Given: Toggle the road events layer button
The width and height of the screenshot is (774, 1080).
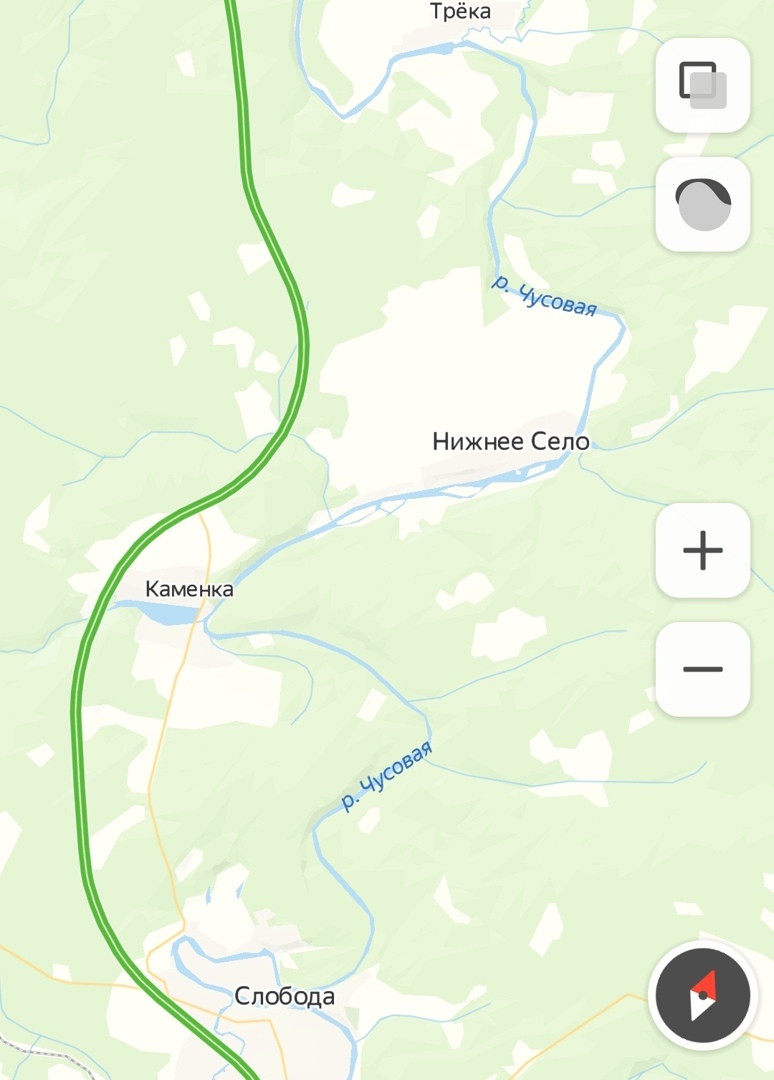Looking at the screenshot, I should (x=702, y=205).
